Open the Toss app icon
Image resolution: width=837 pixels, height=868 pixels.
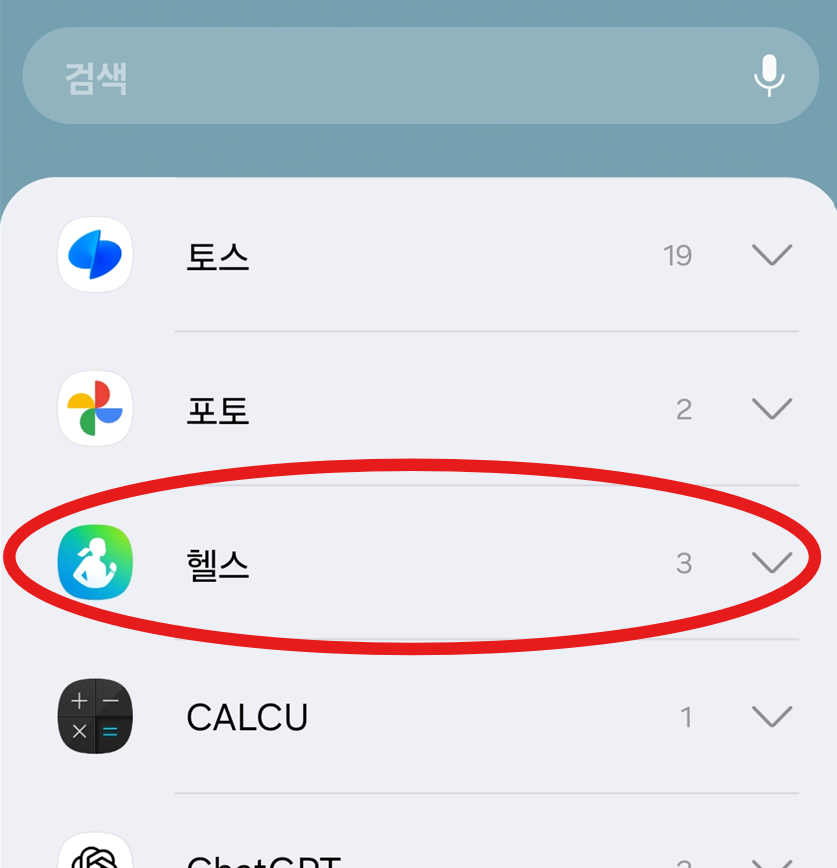point(94,255)
